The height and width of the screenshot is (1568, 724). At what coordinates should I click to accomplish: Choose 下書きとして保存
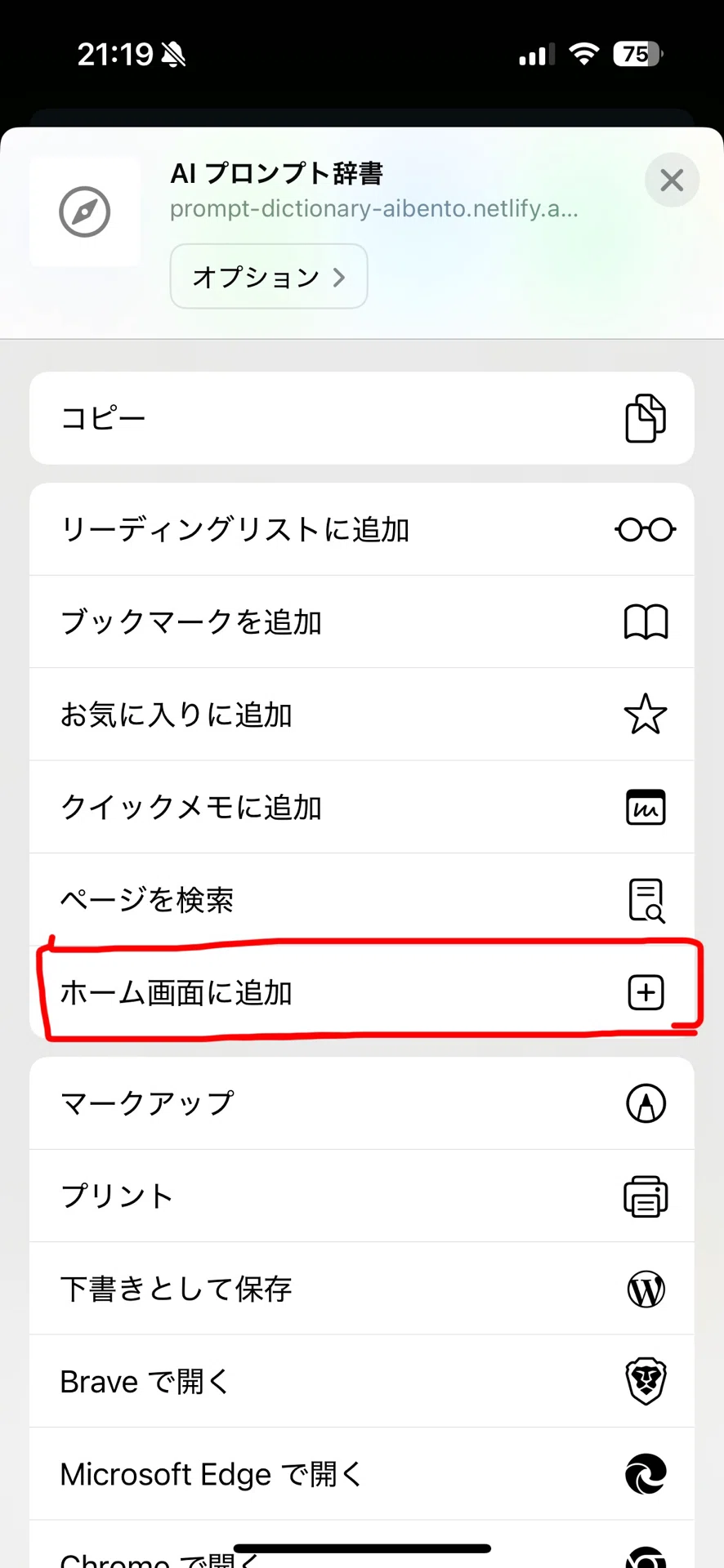click(362, 1289)
